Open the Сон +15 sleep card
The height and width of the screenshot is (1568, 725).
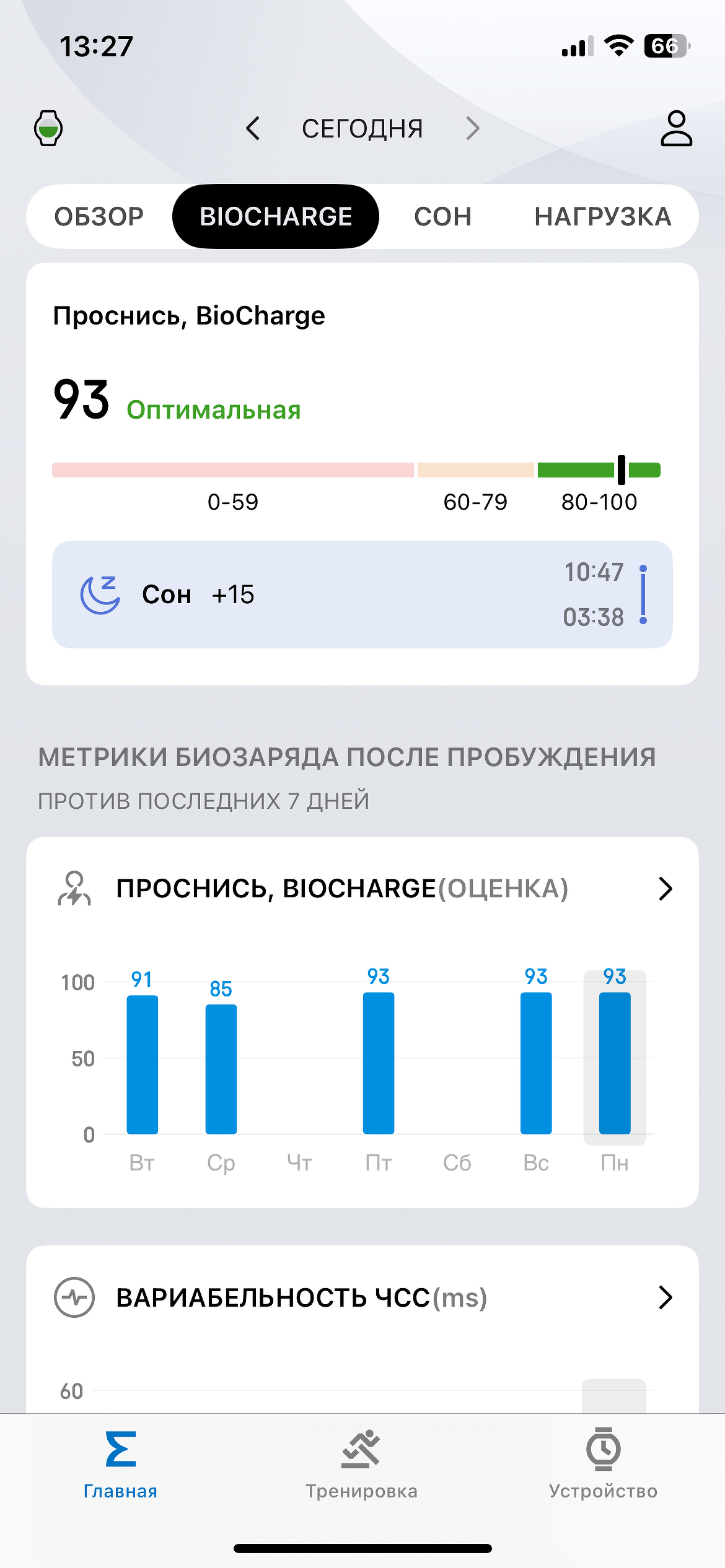click(x=362, y=595)
